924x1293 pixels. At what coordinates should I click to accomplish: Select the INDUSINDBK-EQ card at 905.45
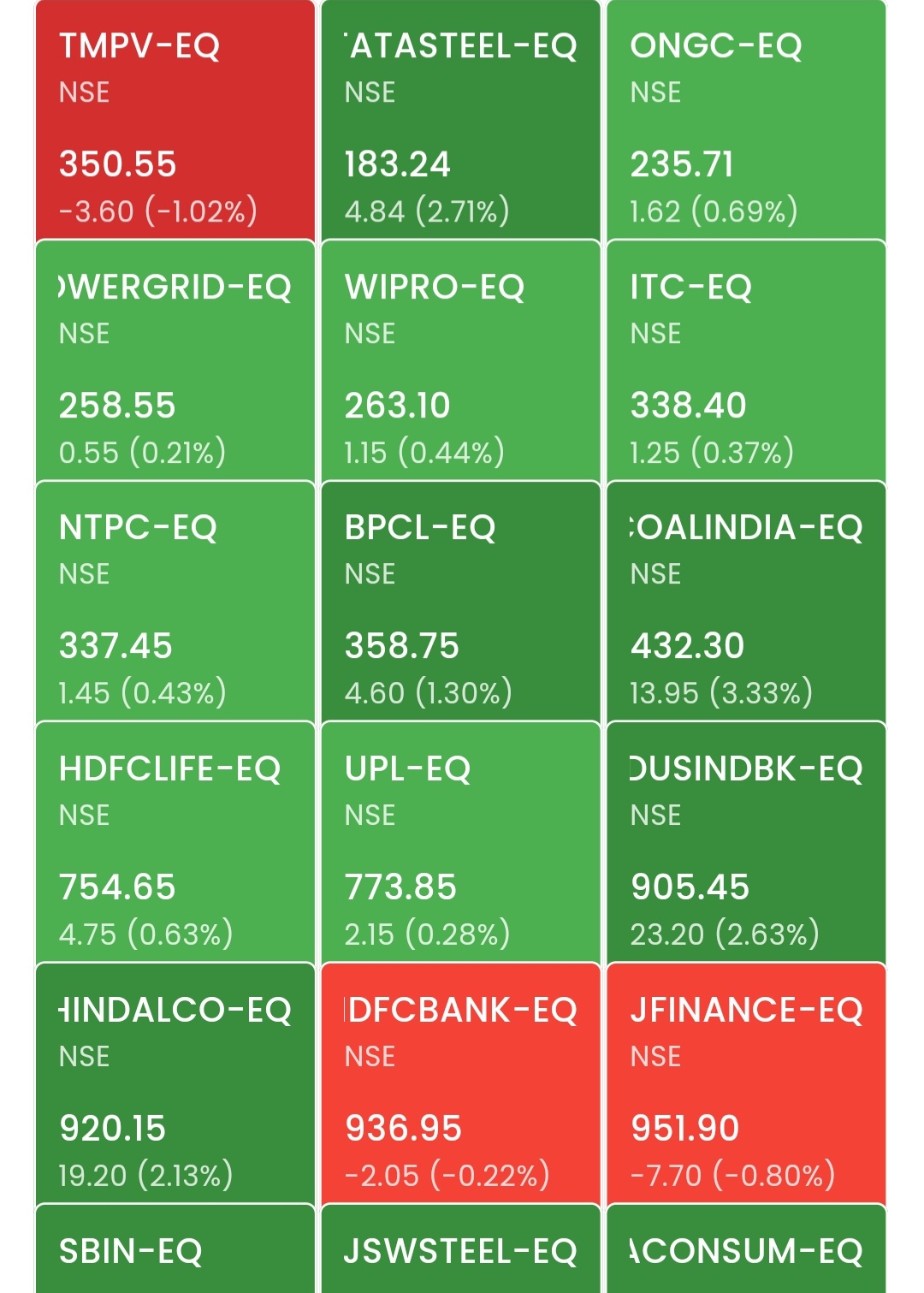coord(746,844)
